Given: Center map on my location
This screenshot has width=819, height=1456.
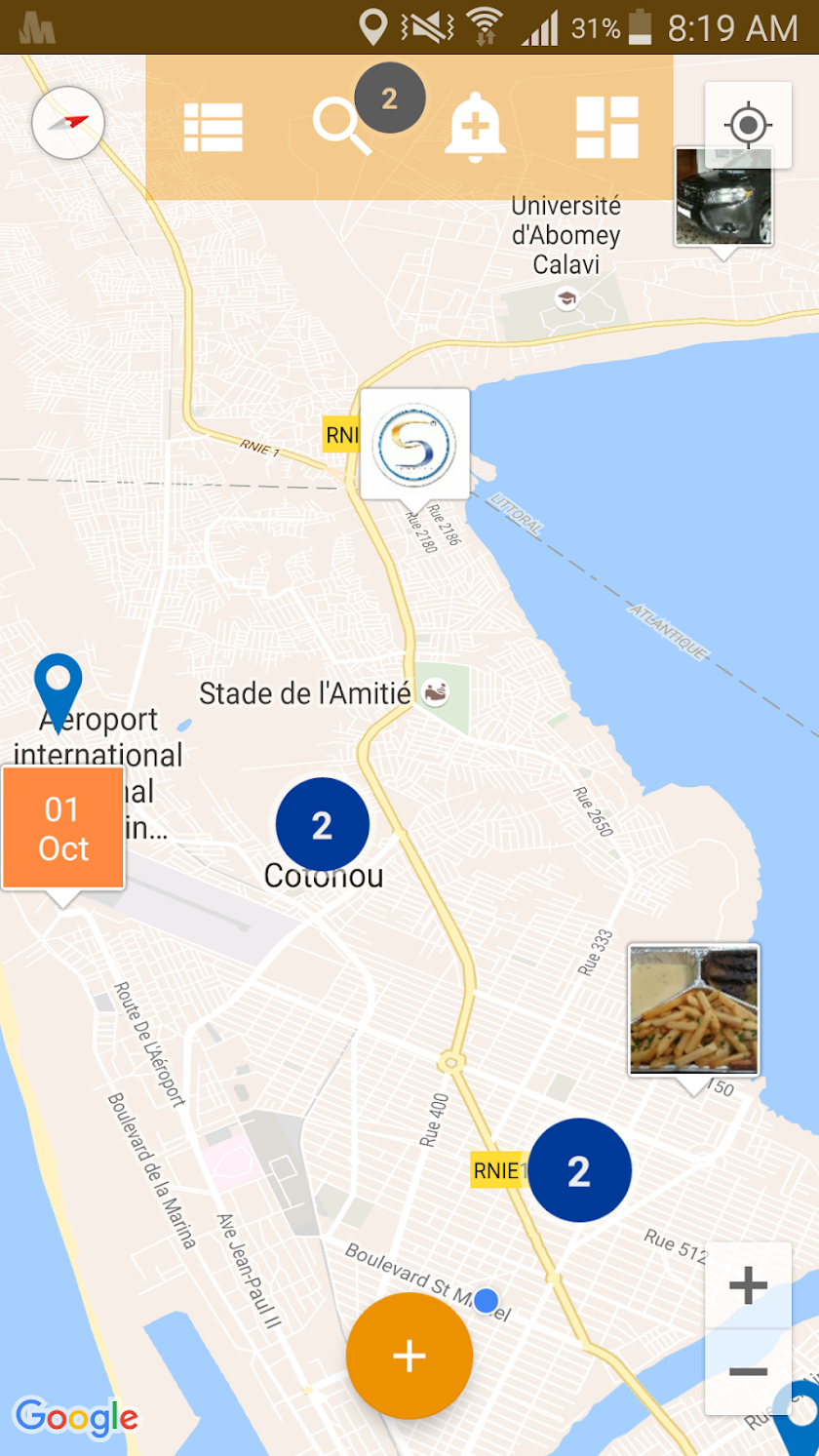Looking at the screenshot, I should [x=749, y=125].
